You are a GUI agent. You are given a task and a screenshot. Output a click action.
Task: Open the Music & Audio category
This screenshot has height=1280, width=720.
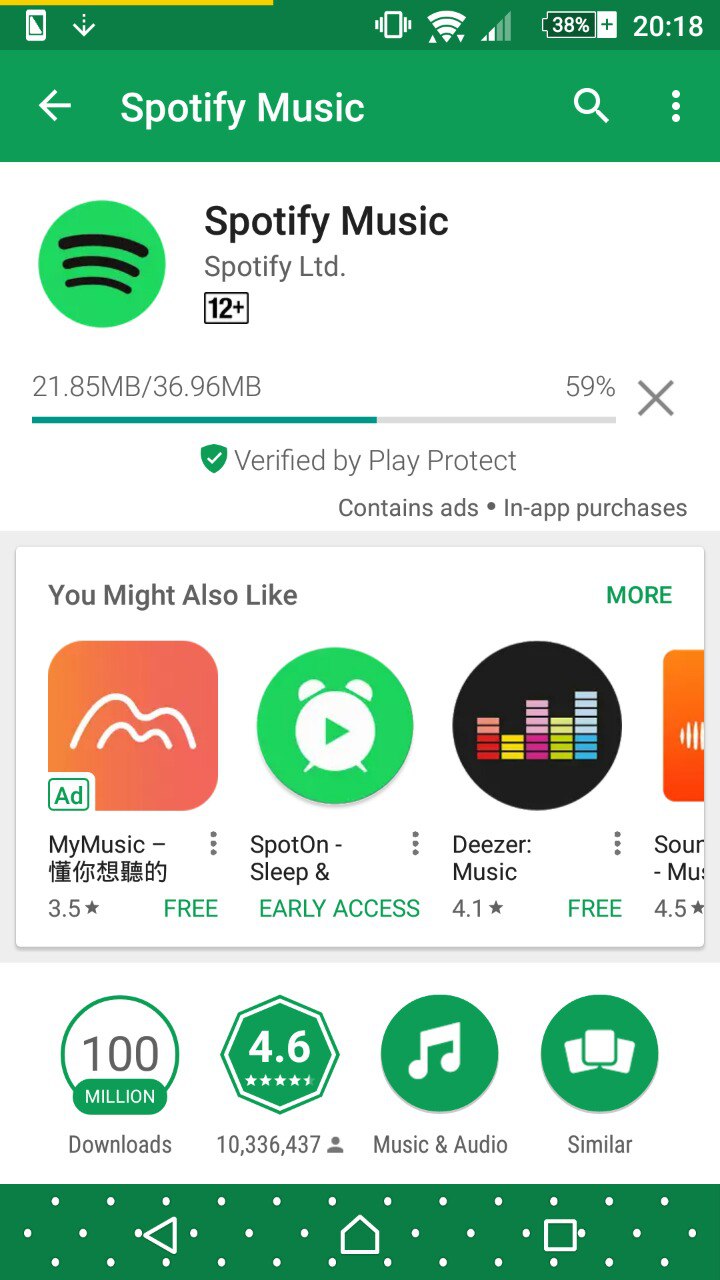[440, 1054]
